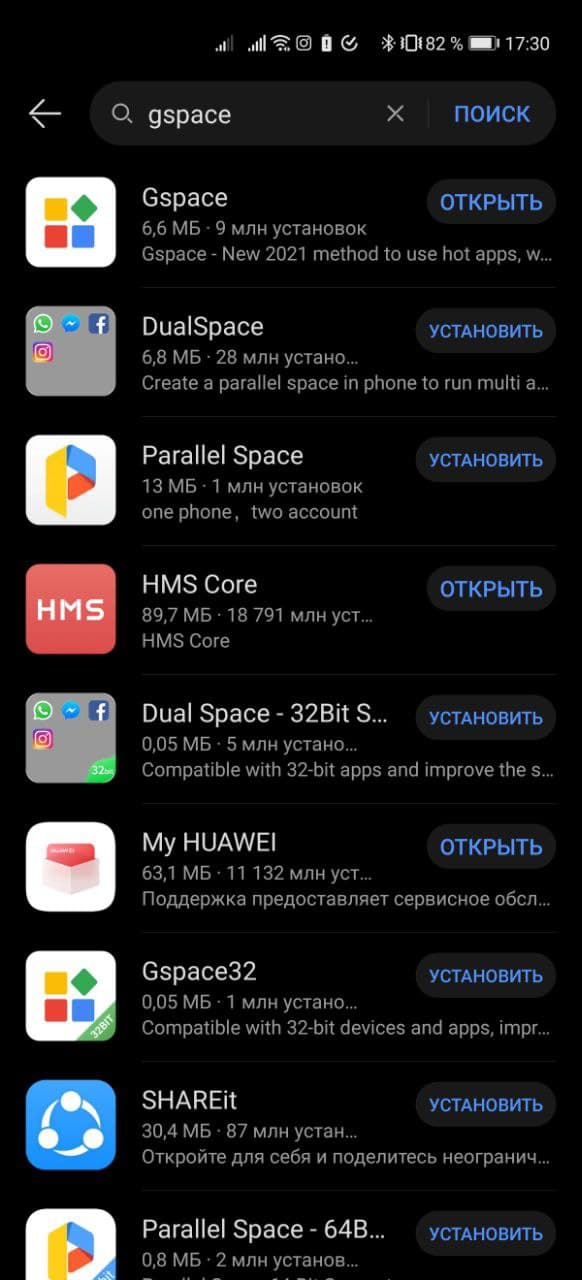This screenshot has height=1280, width=582.
Task: Open the installed Gspace app
Action: click(x=491, y=202)
